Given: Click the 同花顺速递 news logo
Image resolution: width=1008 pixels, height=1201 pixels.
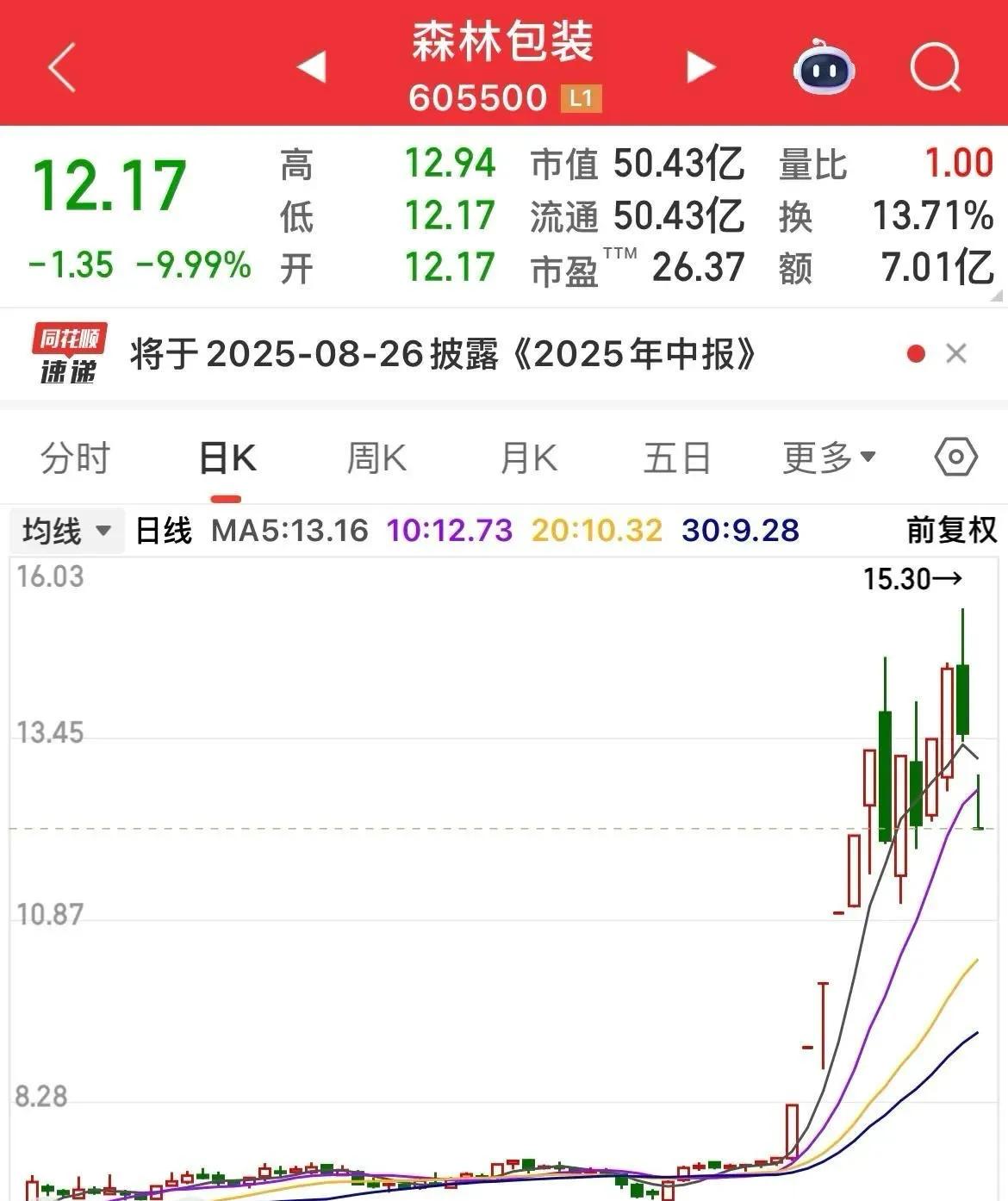Looking at the screenshot, I should [69, 352].
